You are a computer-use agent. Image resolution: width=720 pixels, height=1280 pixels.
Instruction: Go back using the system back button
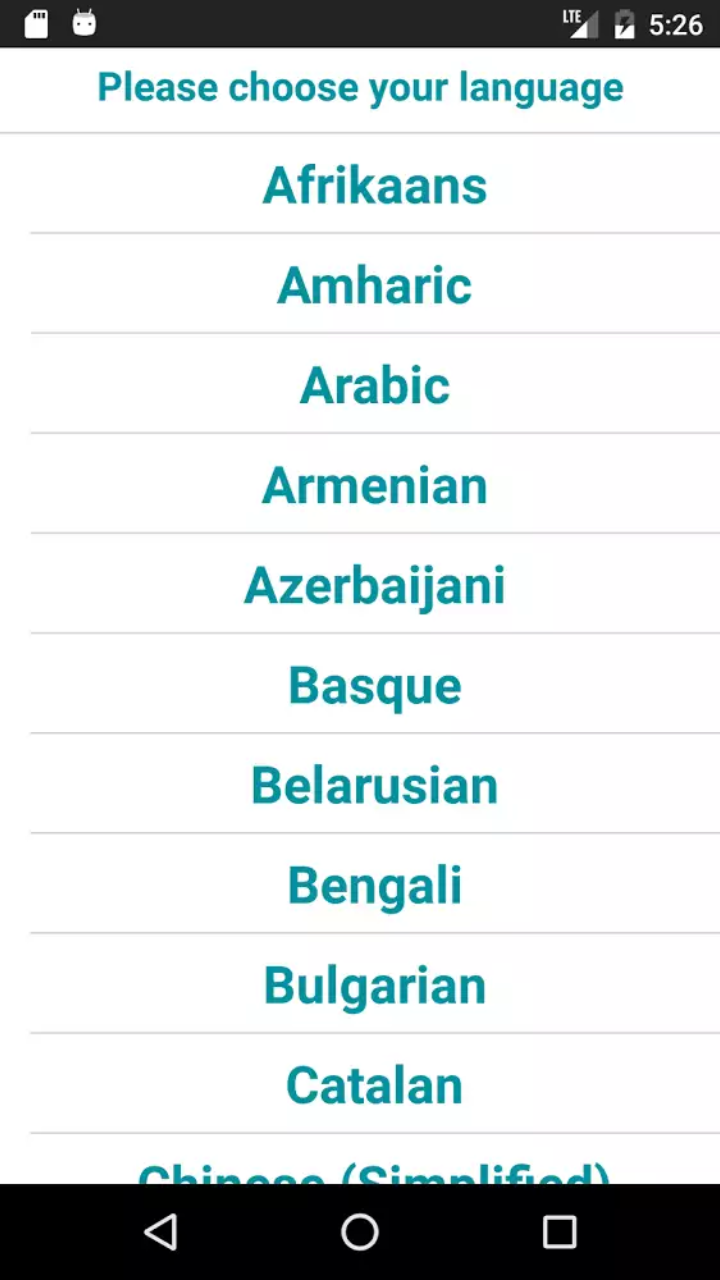pos(161,1232)
